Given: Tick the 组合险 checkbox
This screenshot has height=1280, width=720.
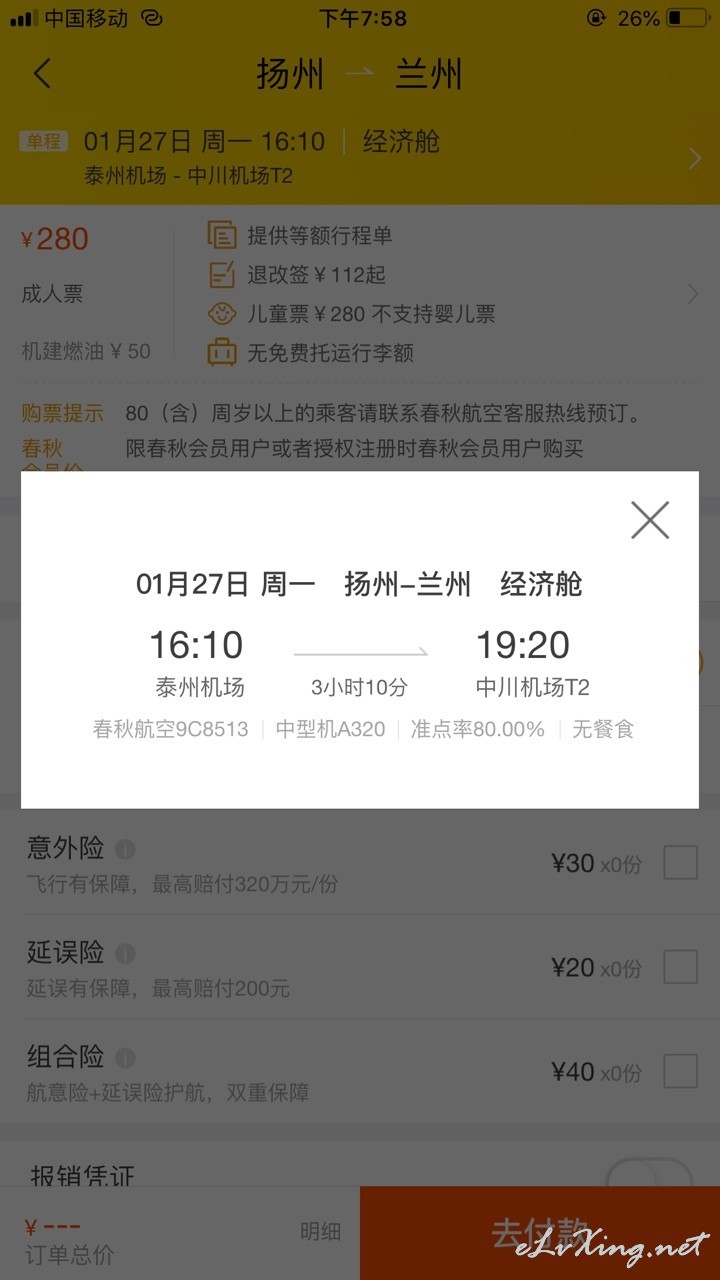Looking at the screenshot, I should click(x=681, y=1071).
